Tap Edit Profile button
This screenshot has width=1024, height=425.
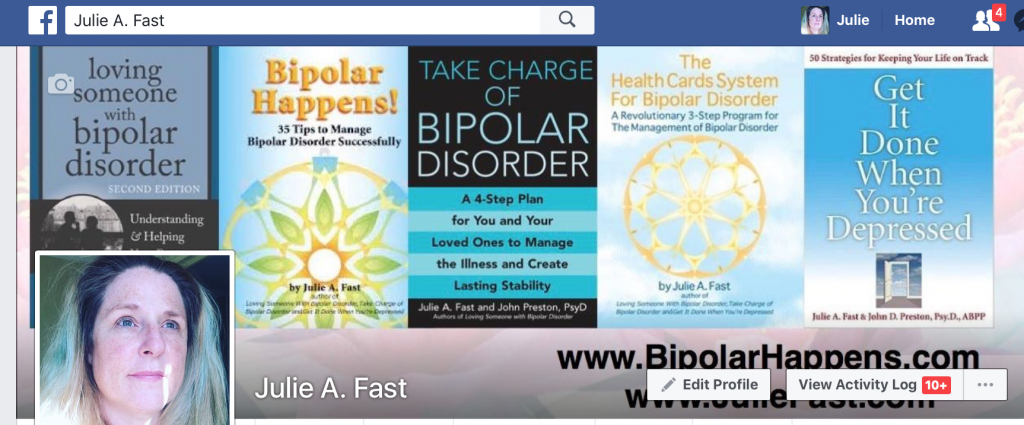[708, 385]
